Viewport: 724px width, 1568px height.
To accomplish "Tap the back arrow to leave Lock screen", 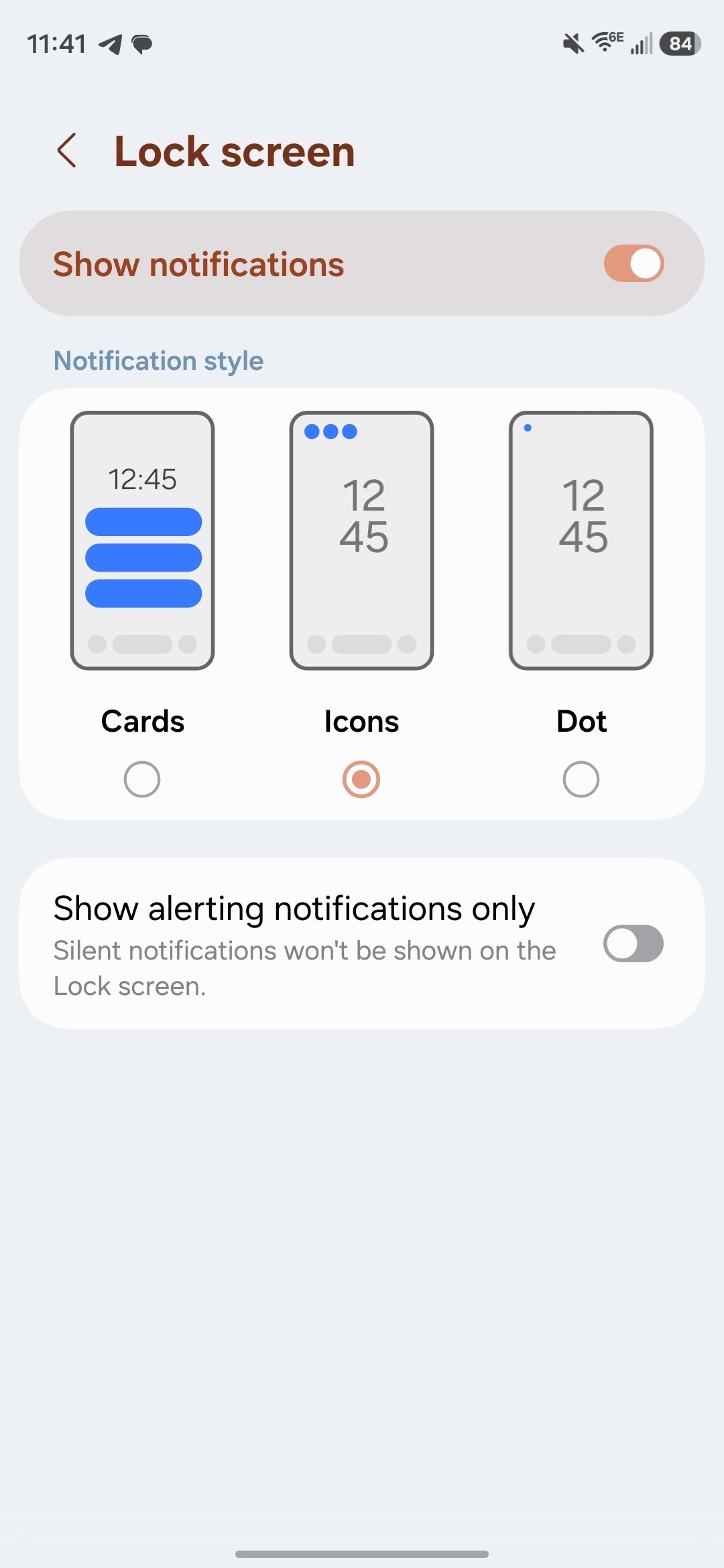I will pos(68,151).
